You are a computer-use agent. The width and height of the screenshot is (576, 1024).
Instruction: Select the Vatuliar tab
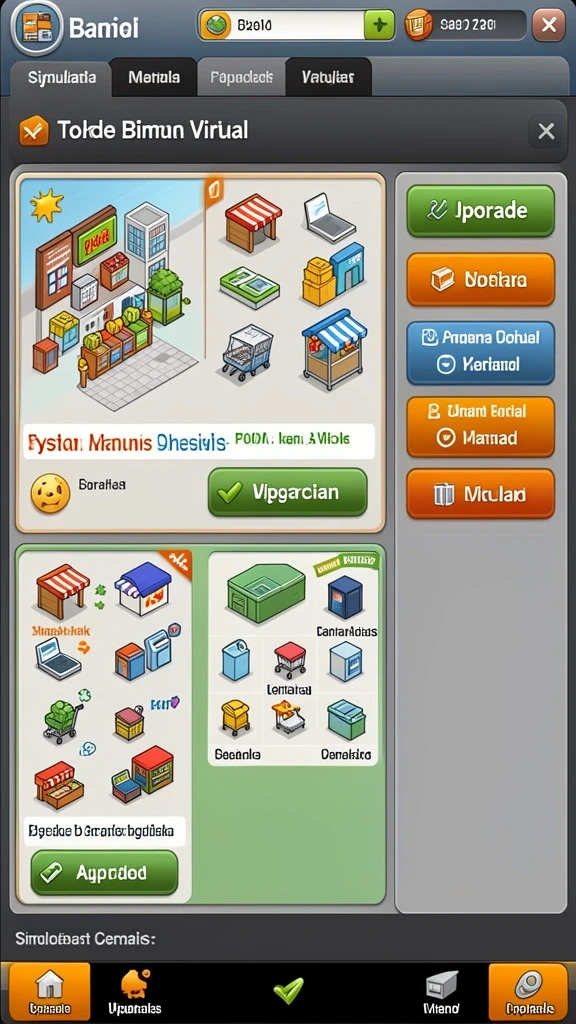click(x=328, y=78)
